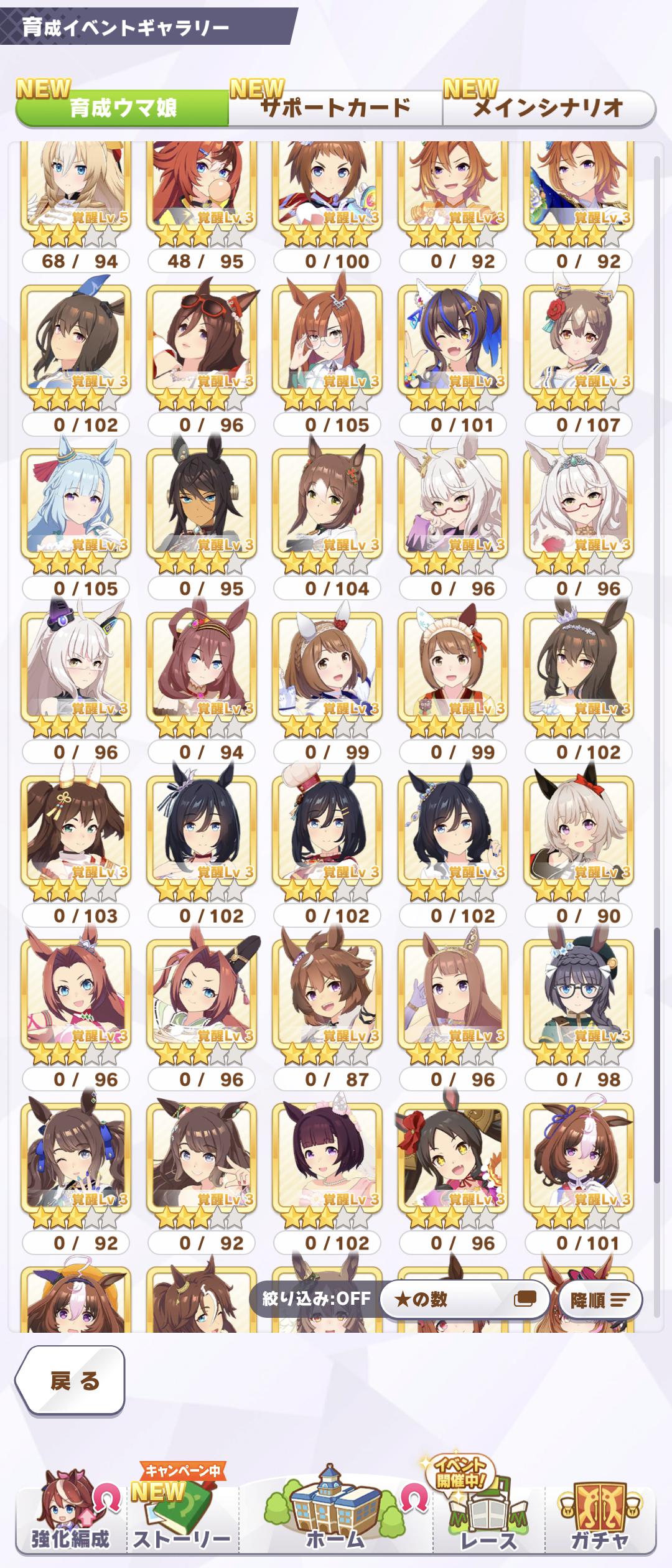Toggle the 降順 sort order

pyautogui.click(x=600, y=1299)
